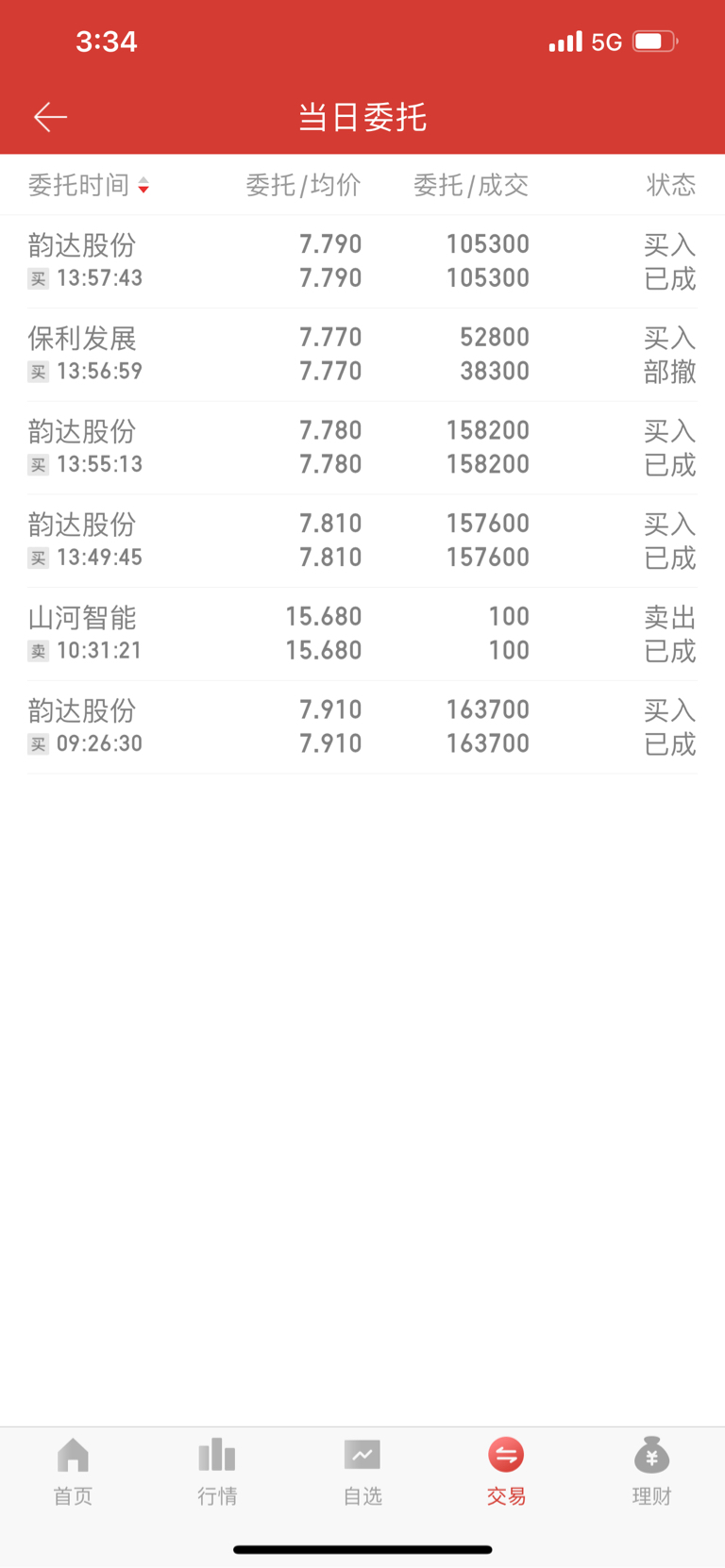The height and width of the screenshot is (1568, 725).
Task: Go back using the arrow icon
Action: pyautogui.click(x=50, y=117)
